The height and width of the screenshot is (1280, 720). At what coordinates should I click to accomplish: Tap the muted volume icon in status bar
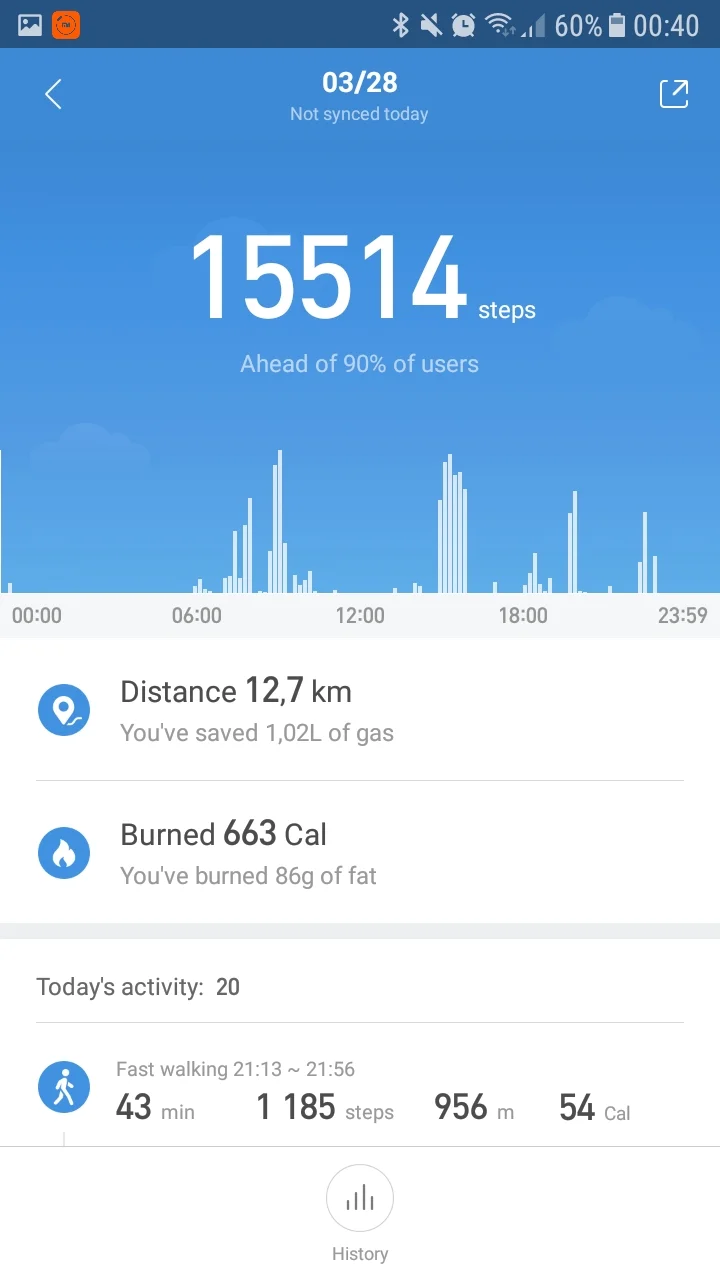click(432, 25)
